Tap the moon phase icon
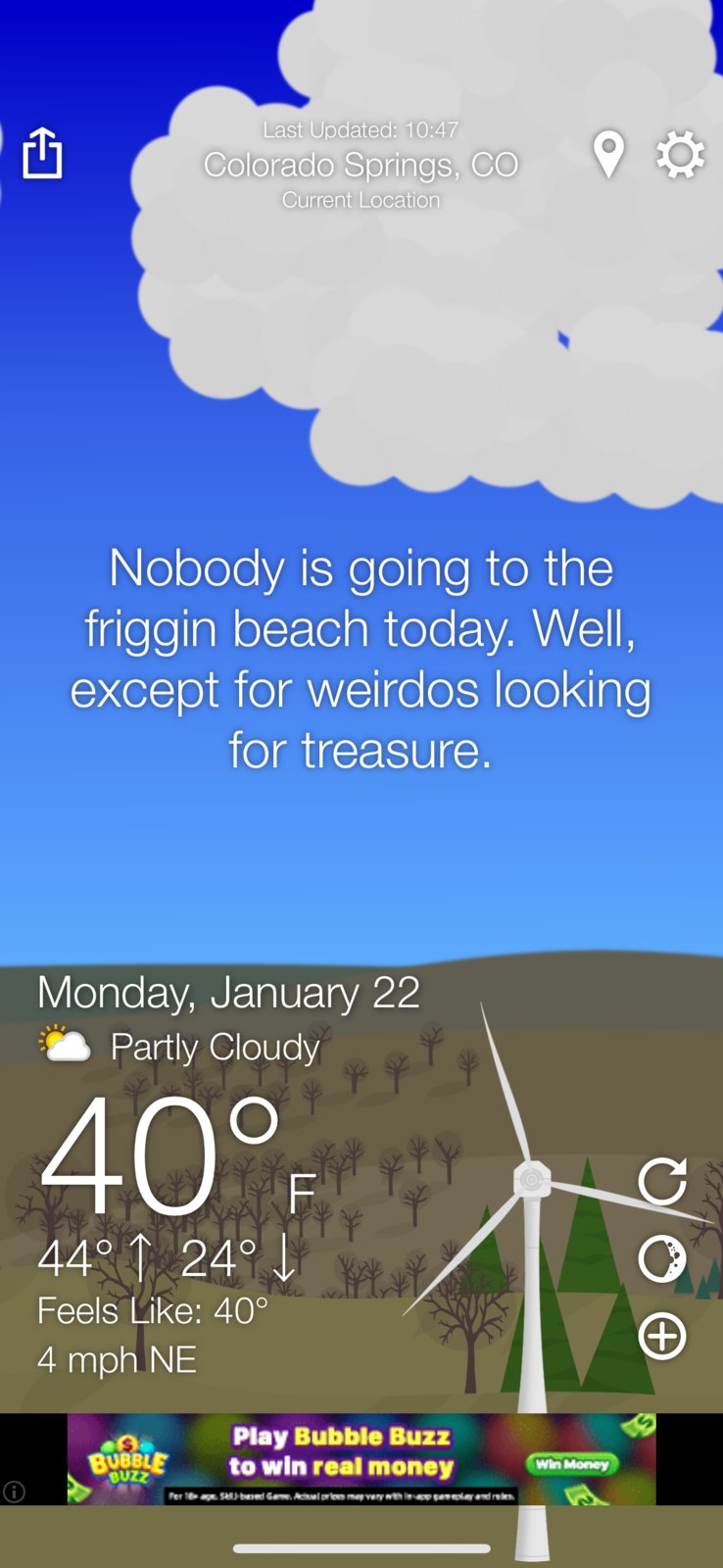This screenshot has width=723, height=1568. [x=662, y=1258]
